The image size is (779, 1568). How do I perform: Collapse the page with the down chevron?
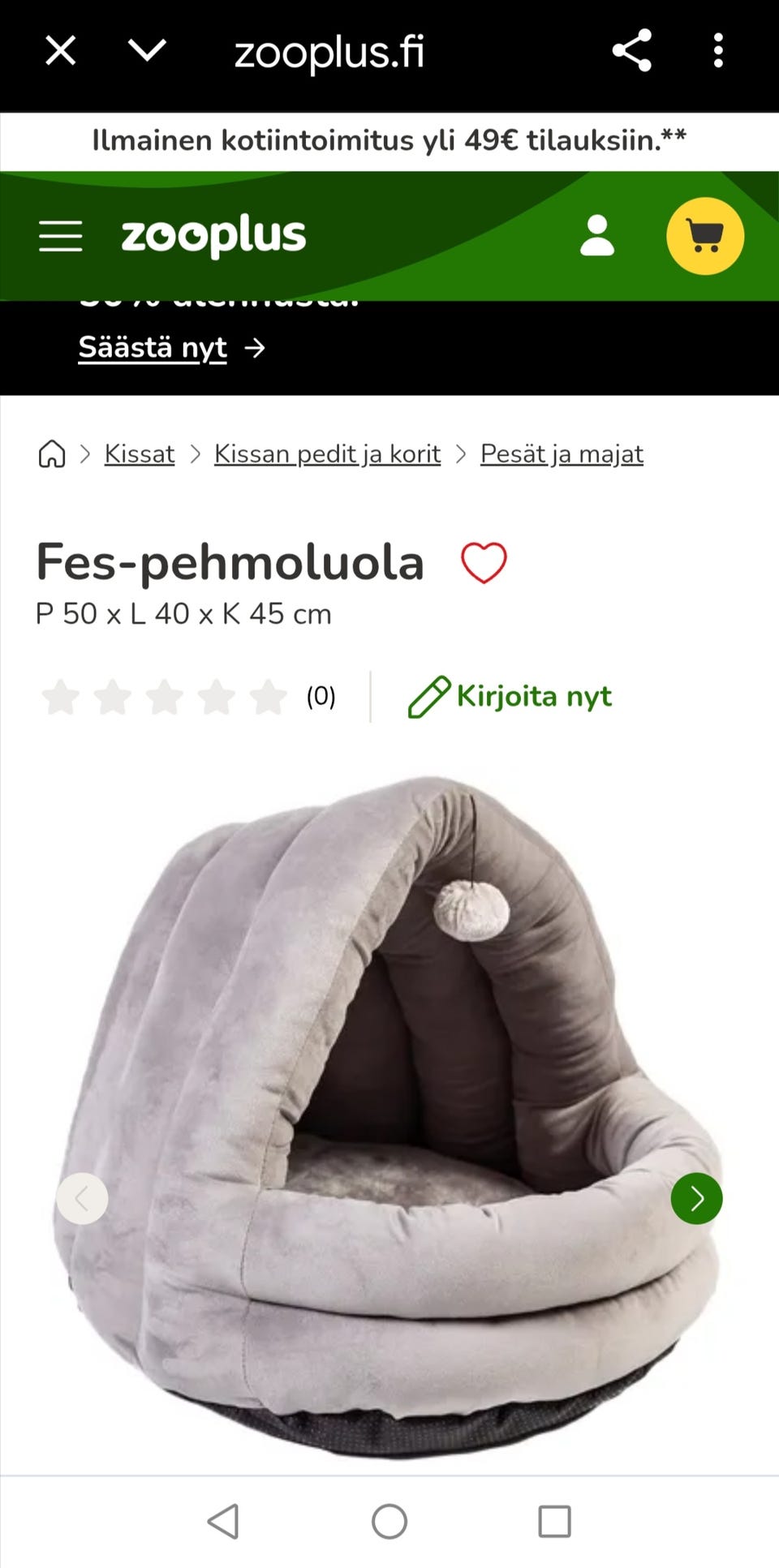[x=146, y=50]
